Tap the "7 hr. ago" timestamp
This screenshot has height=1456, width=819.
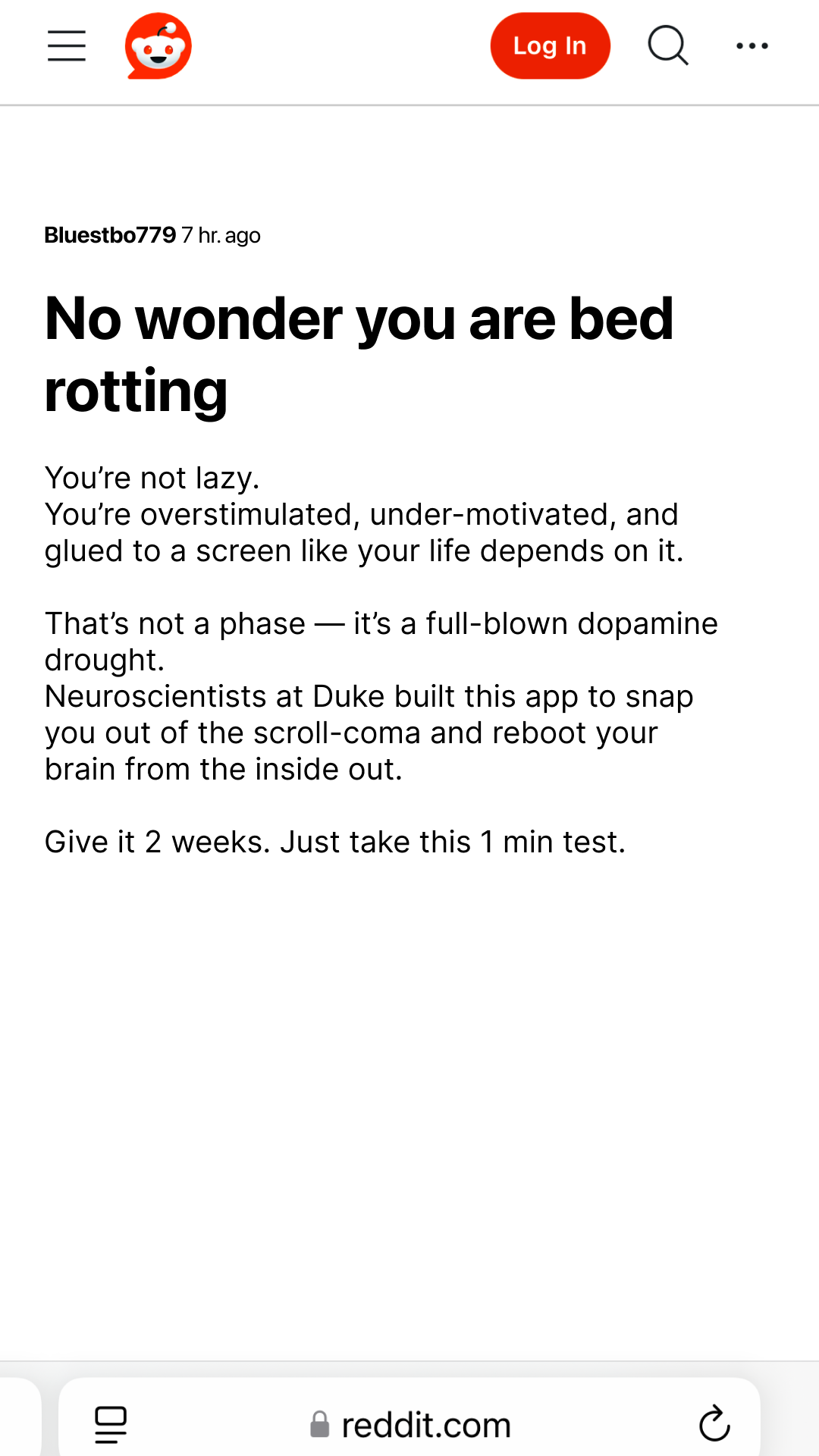pyautogui.click(x=221, y=235)
